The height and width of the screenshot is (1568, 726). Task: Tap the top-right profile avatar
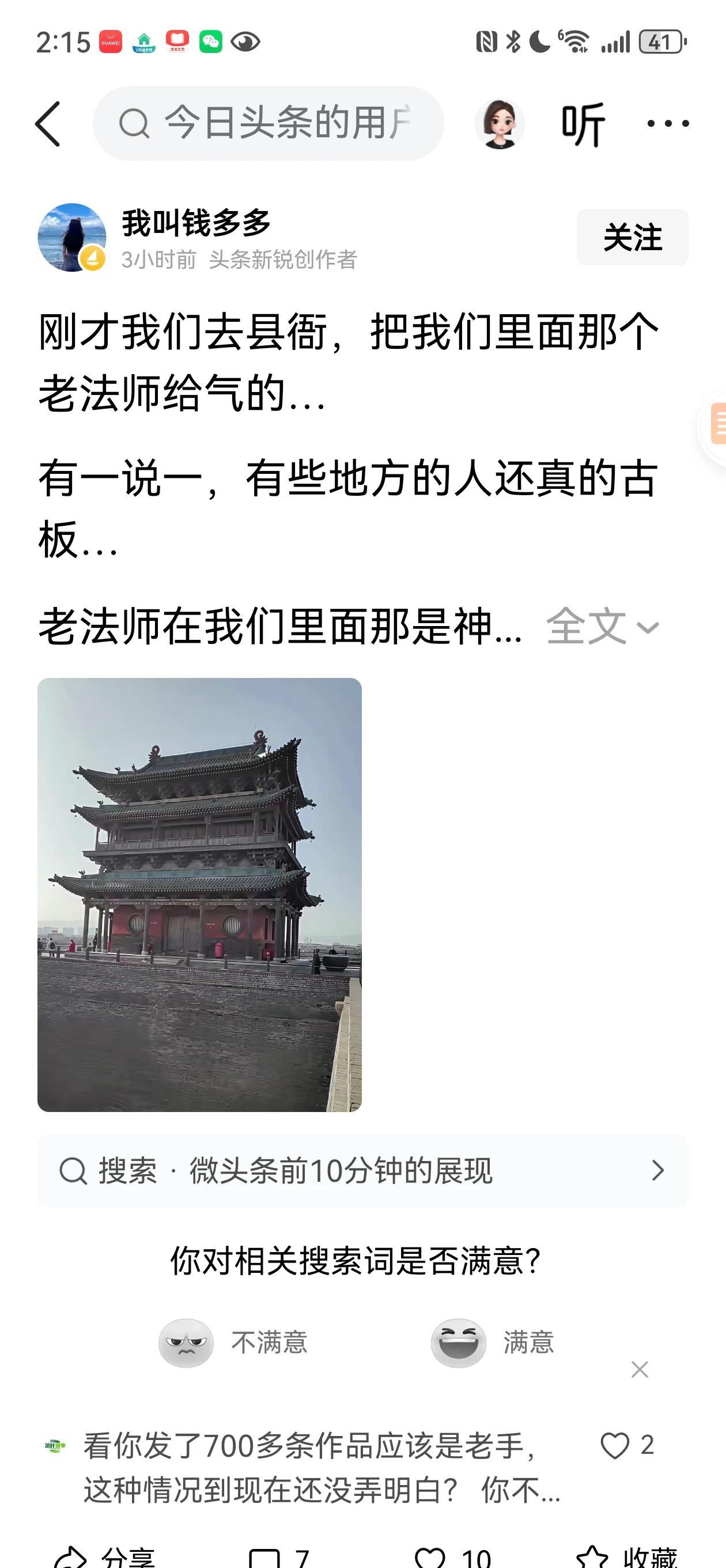point(500,123)
